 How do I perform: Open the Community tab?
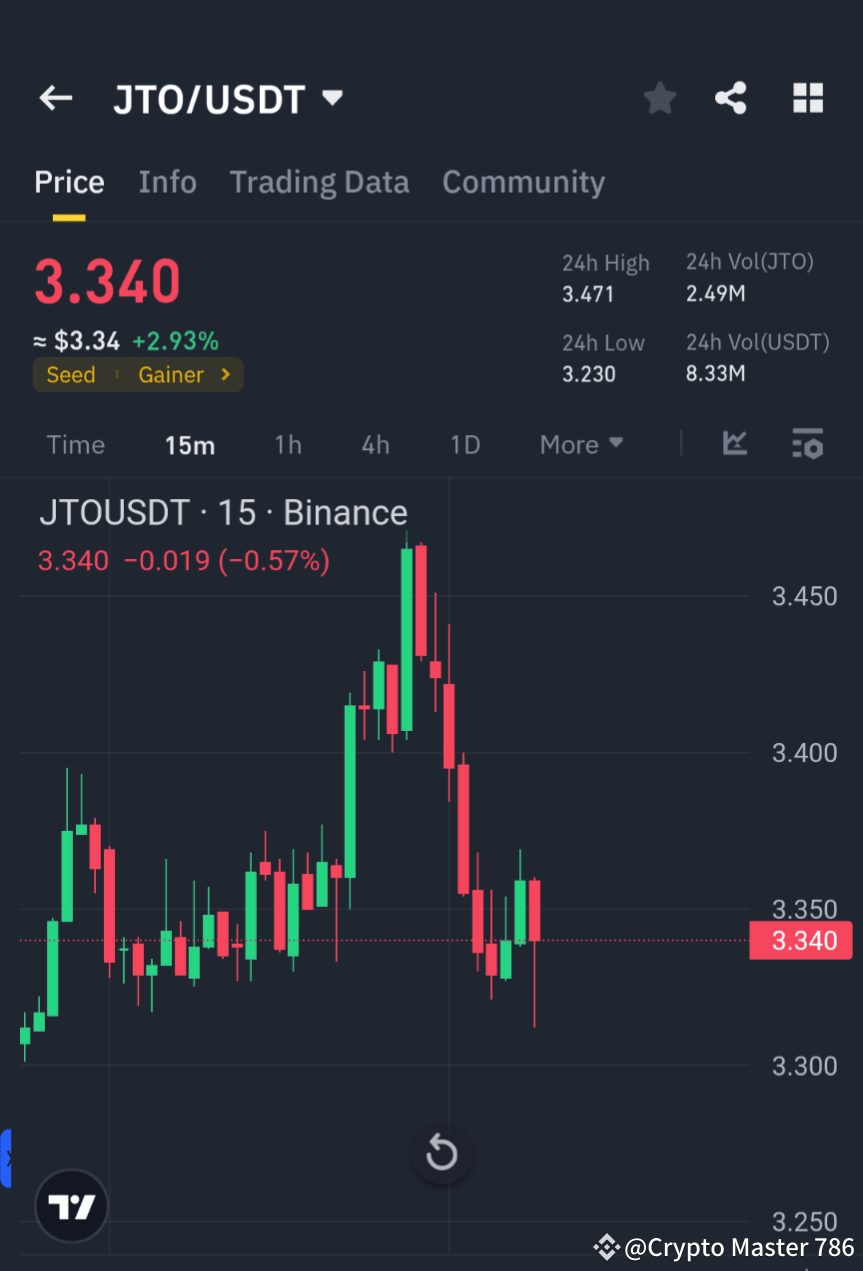(x=523, y=182)
